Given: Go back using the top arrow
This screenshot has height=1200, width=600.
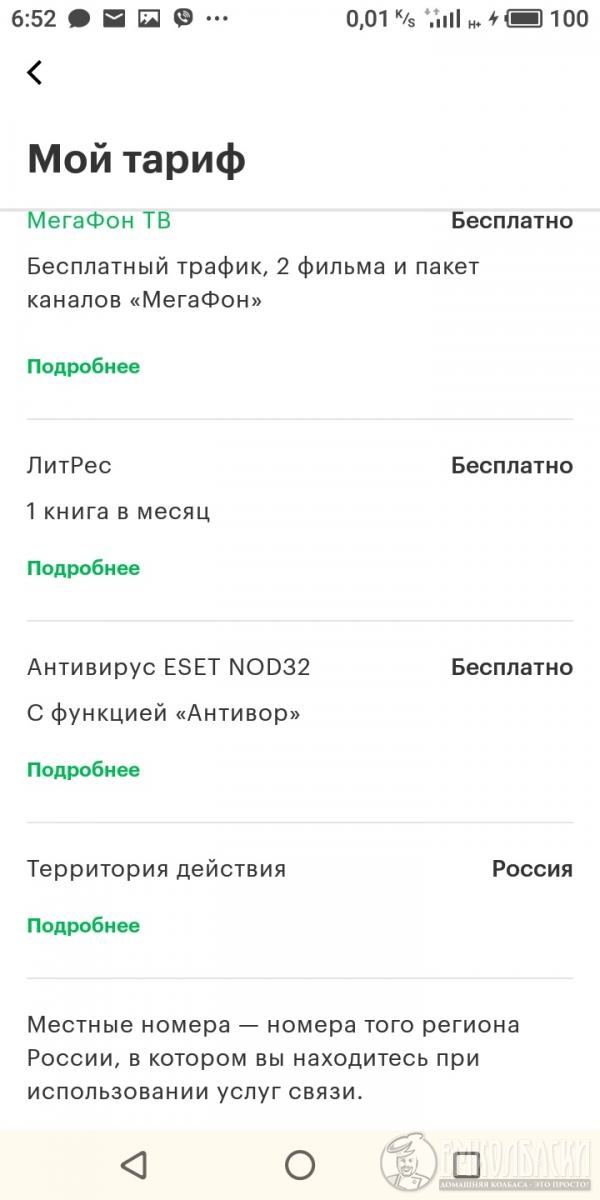Looking at the screenshot, I should 35,72.
